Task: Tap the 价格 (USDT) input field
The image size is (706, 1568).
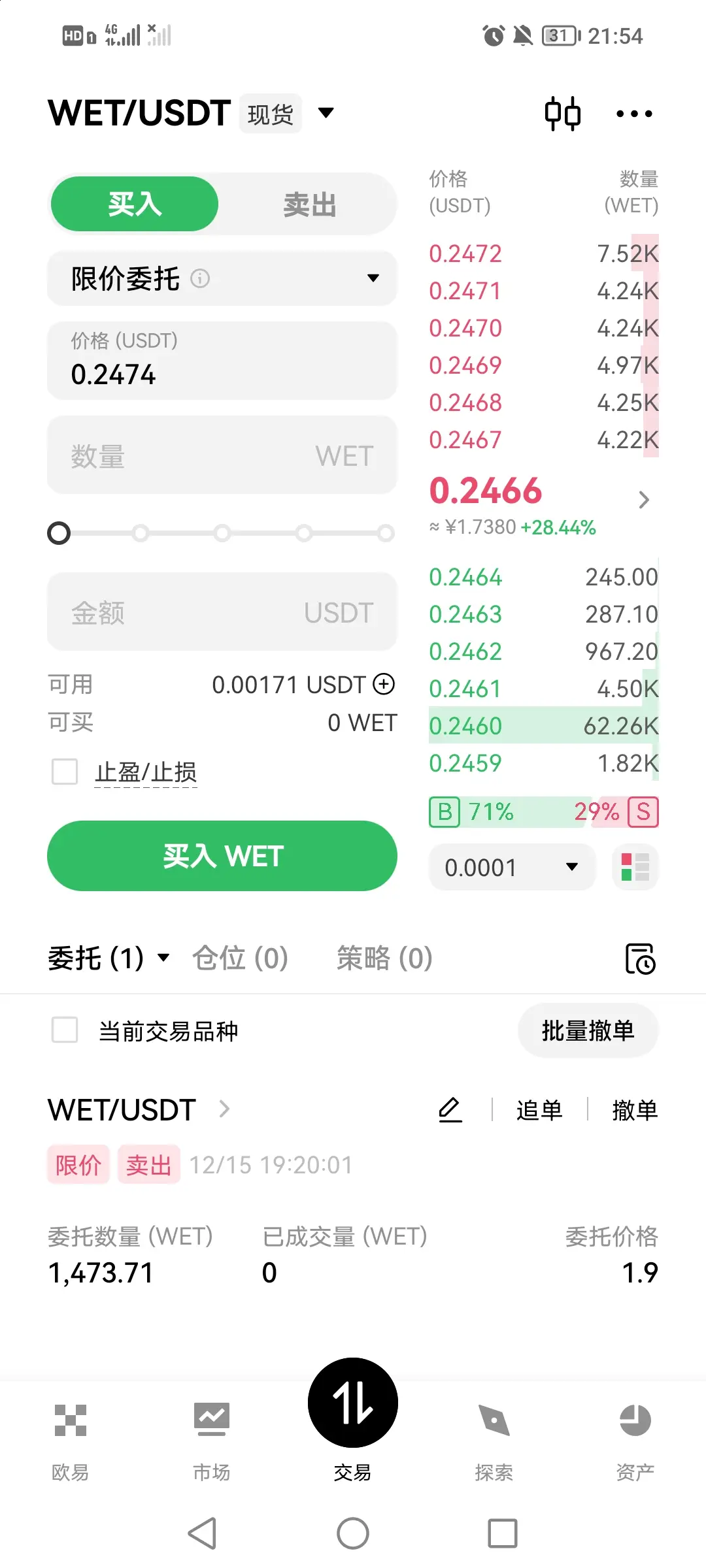Action: pyautogui.click(x=222, y=361)
